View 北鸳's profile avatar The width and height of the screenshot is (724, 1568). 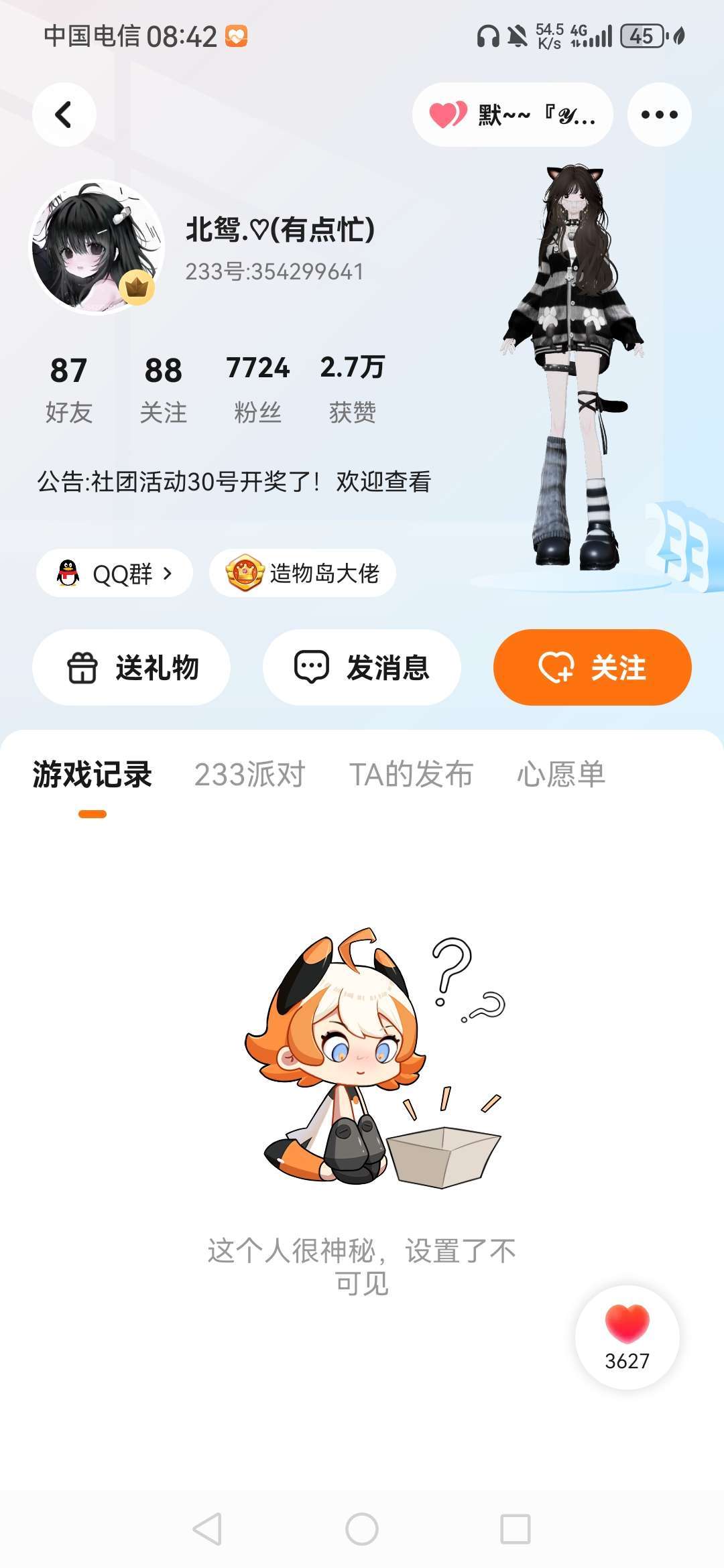(97, 247)
